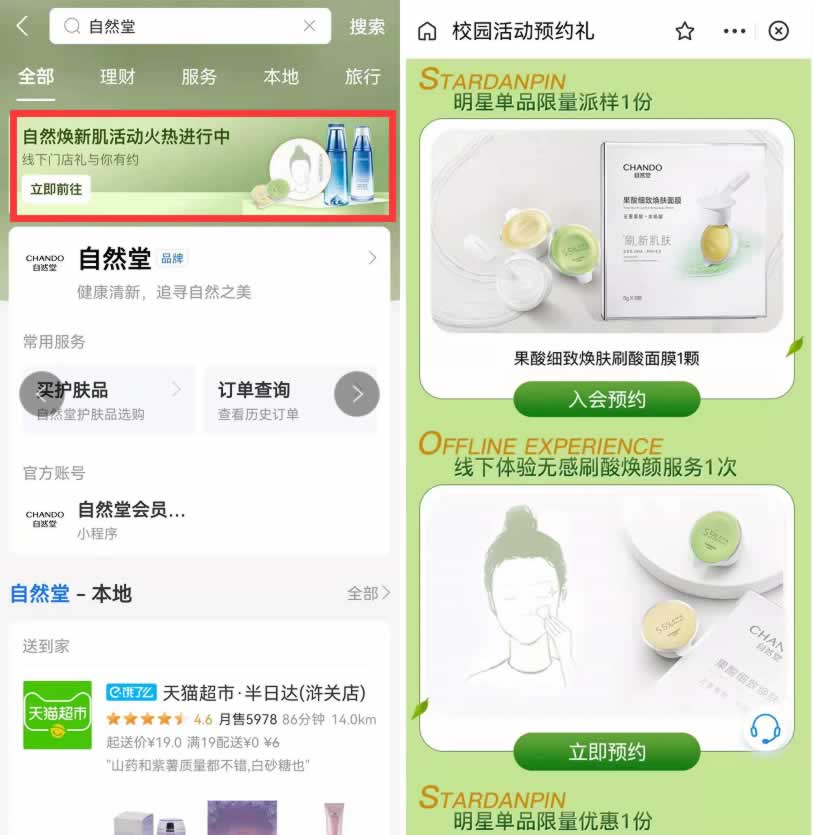
Task: Switch to the 旅行 tab
Action: coord(362,77)
